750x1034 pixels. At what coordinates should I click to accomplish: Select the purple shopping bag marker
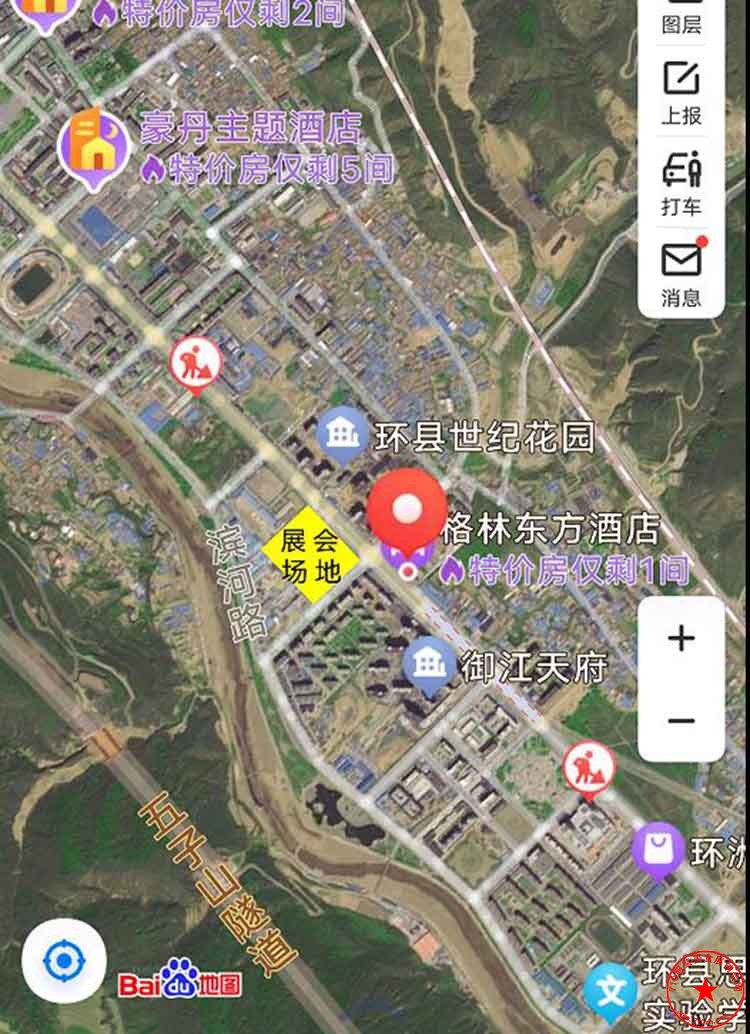(x=657, y=851)
